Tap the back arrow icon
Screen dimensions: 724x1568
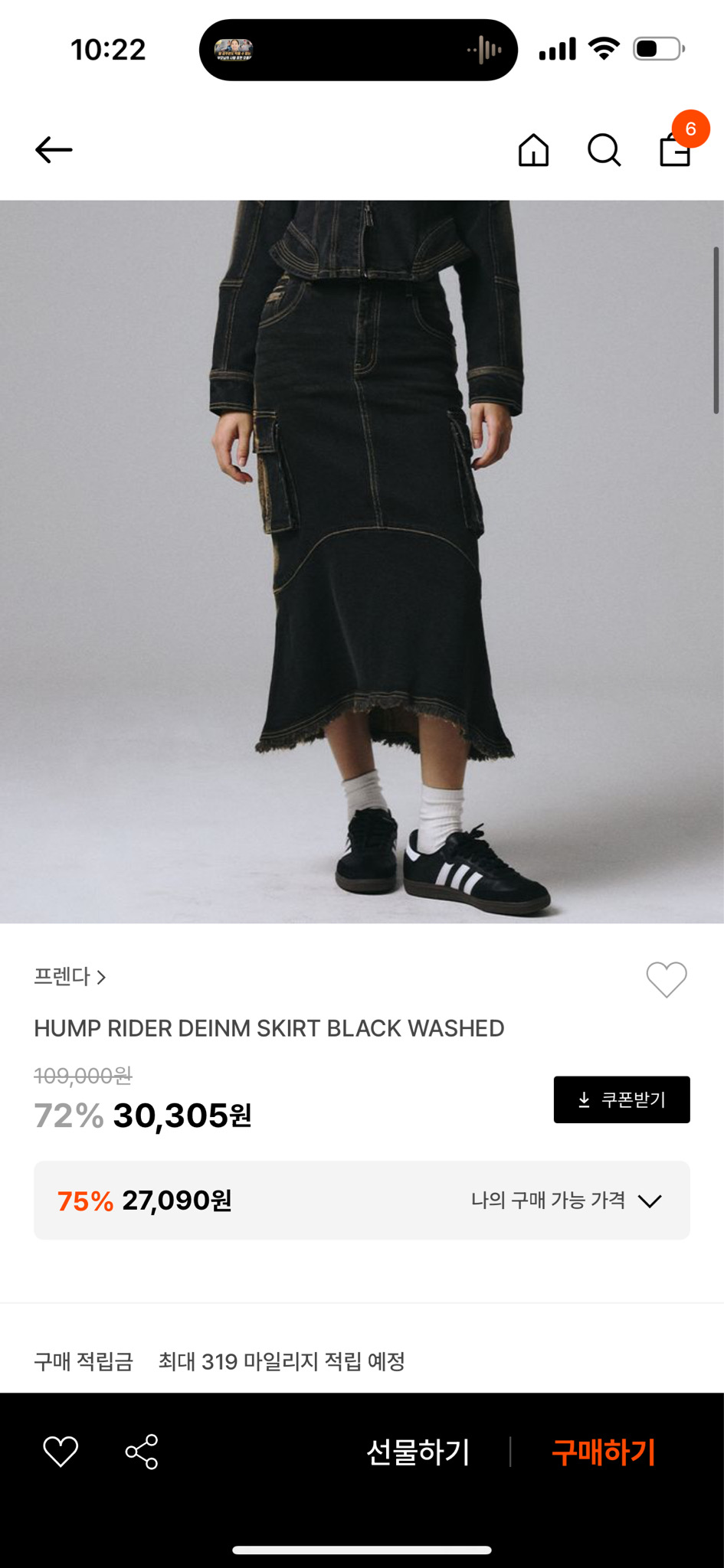(52, 149)
